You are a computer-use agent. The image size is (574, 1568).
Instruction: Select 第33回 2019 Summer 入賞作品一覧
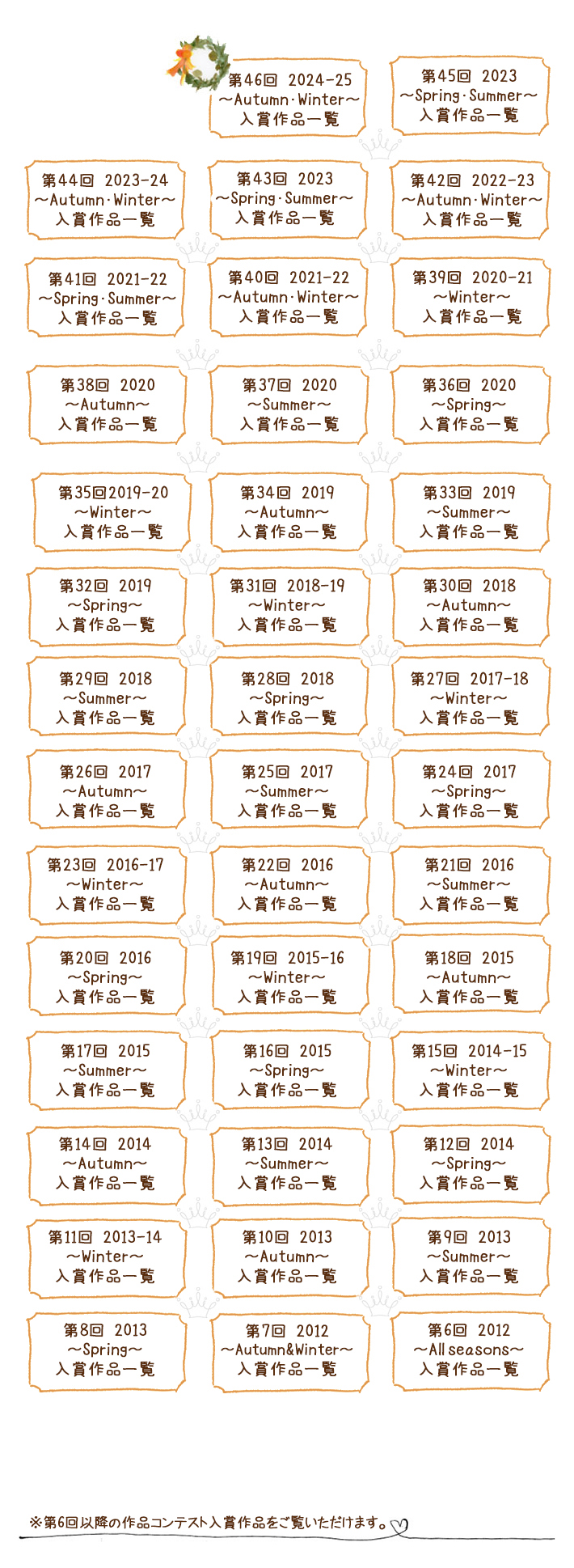coord(469,512)
